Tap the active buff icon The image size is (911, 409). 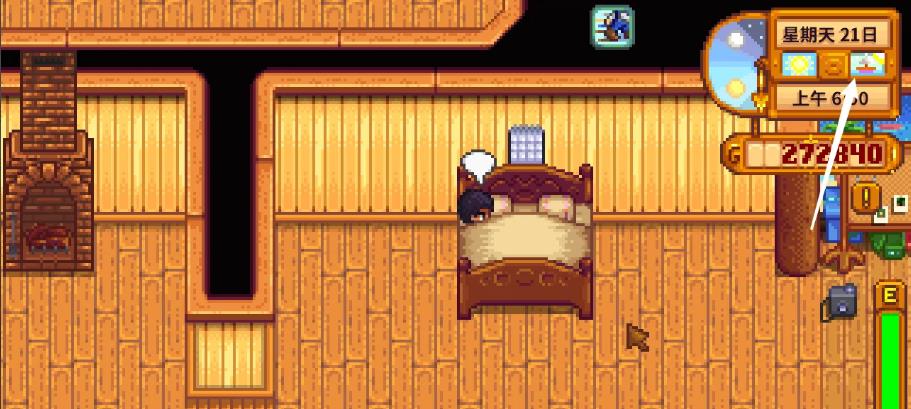[x=610, y=25]
